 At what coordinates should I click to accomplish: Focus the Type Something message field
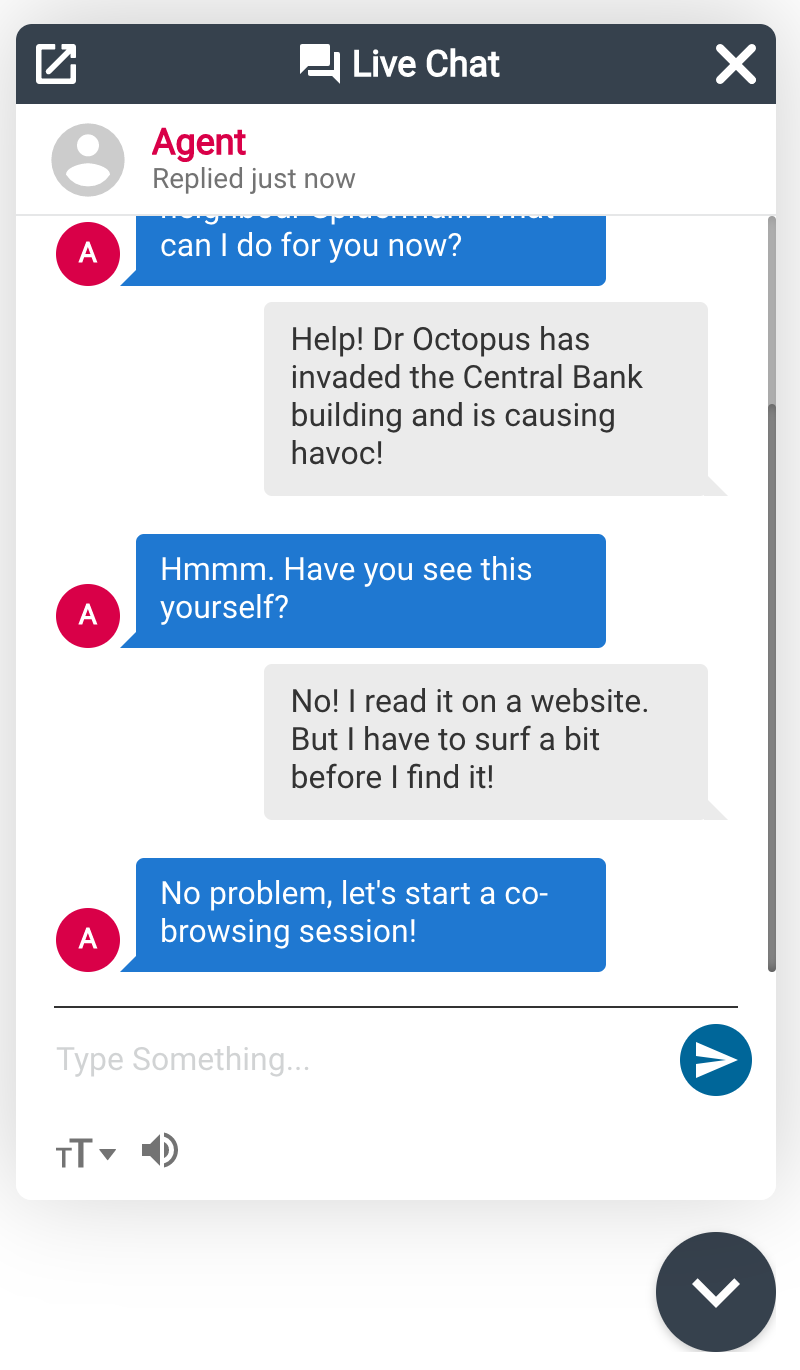pos(360,1059)
